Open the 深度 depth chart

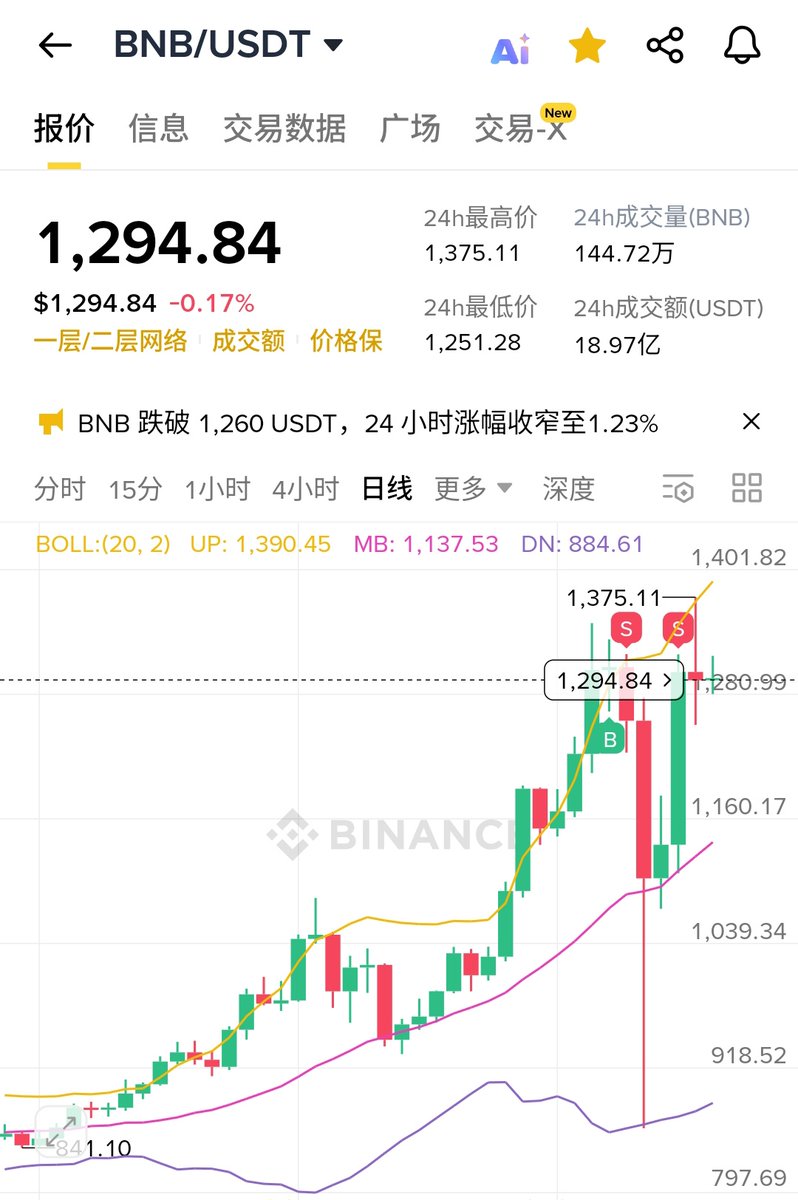569,489
